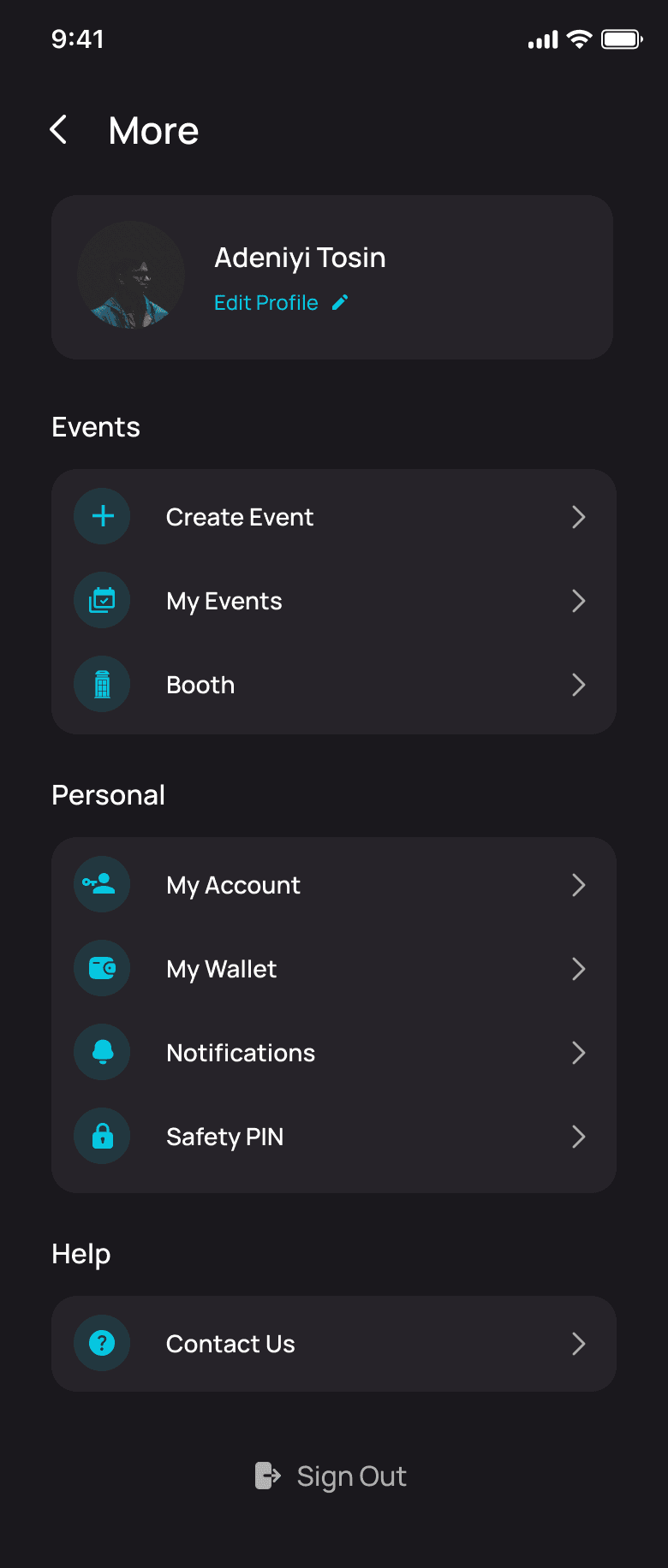668x1568 pixels.
Task: Select Contact Us for help
Action: (333, 1344)
